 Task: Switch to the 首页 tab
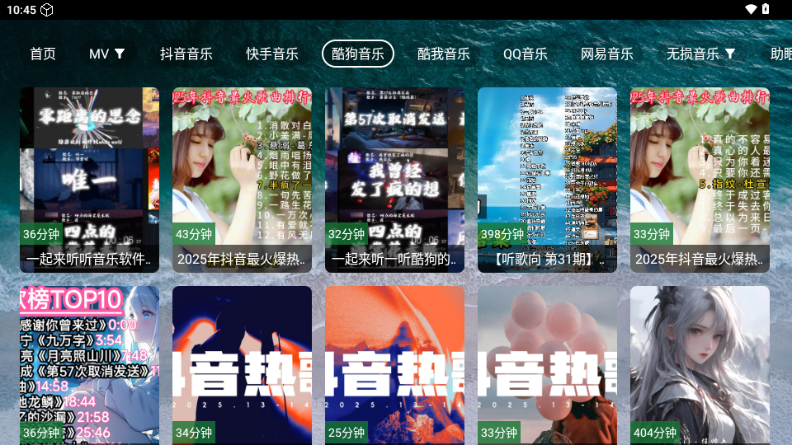point(42,54)
